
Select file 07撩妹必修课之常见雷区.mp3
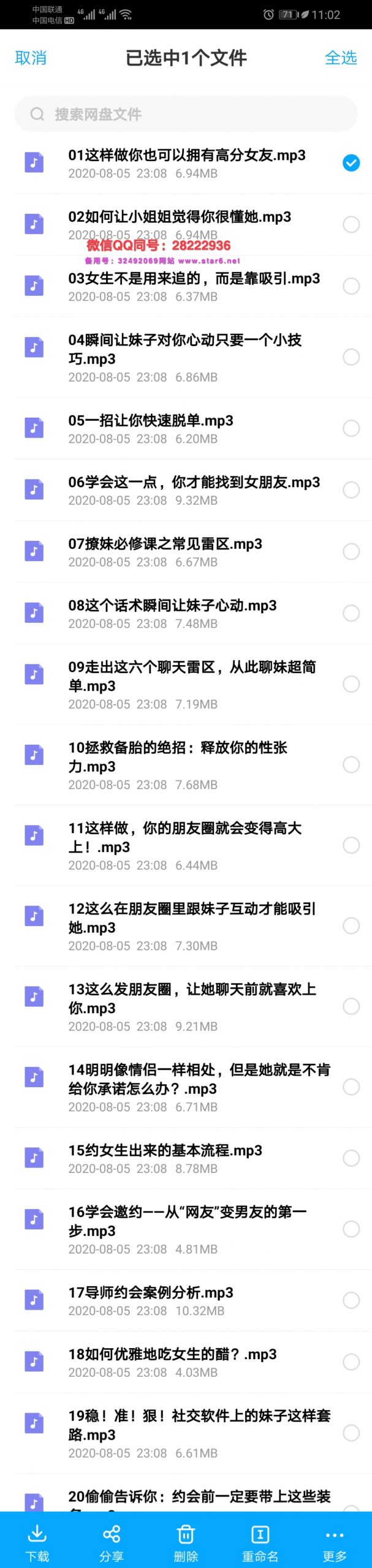click(x=351, y=551)
